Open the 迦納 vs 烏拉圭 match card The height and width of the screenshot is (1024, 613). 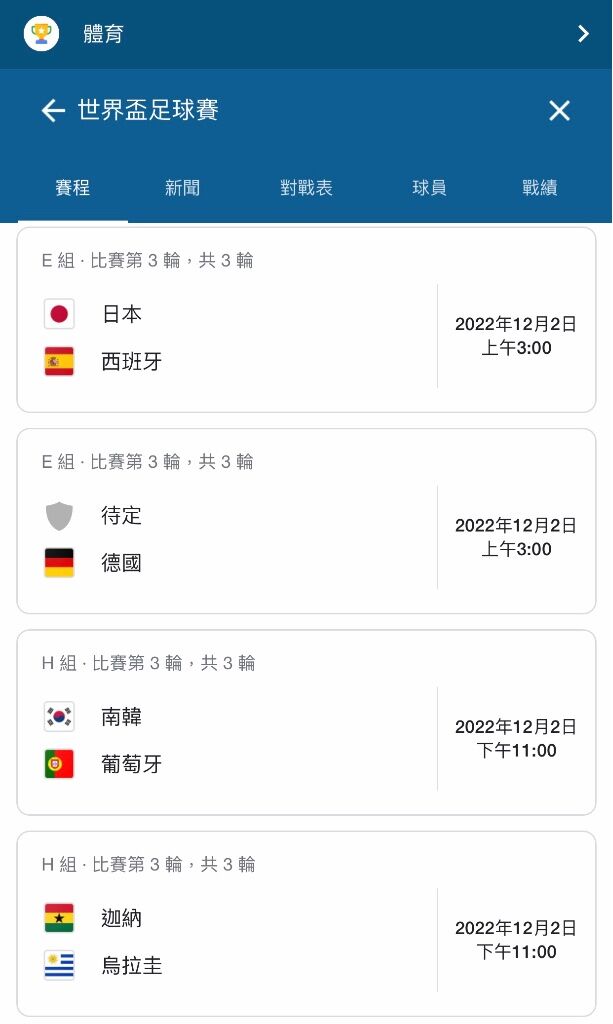click(306, 923)
